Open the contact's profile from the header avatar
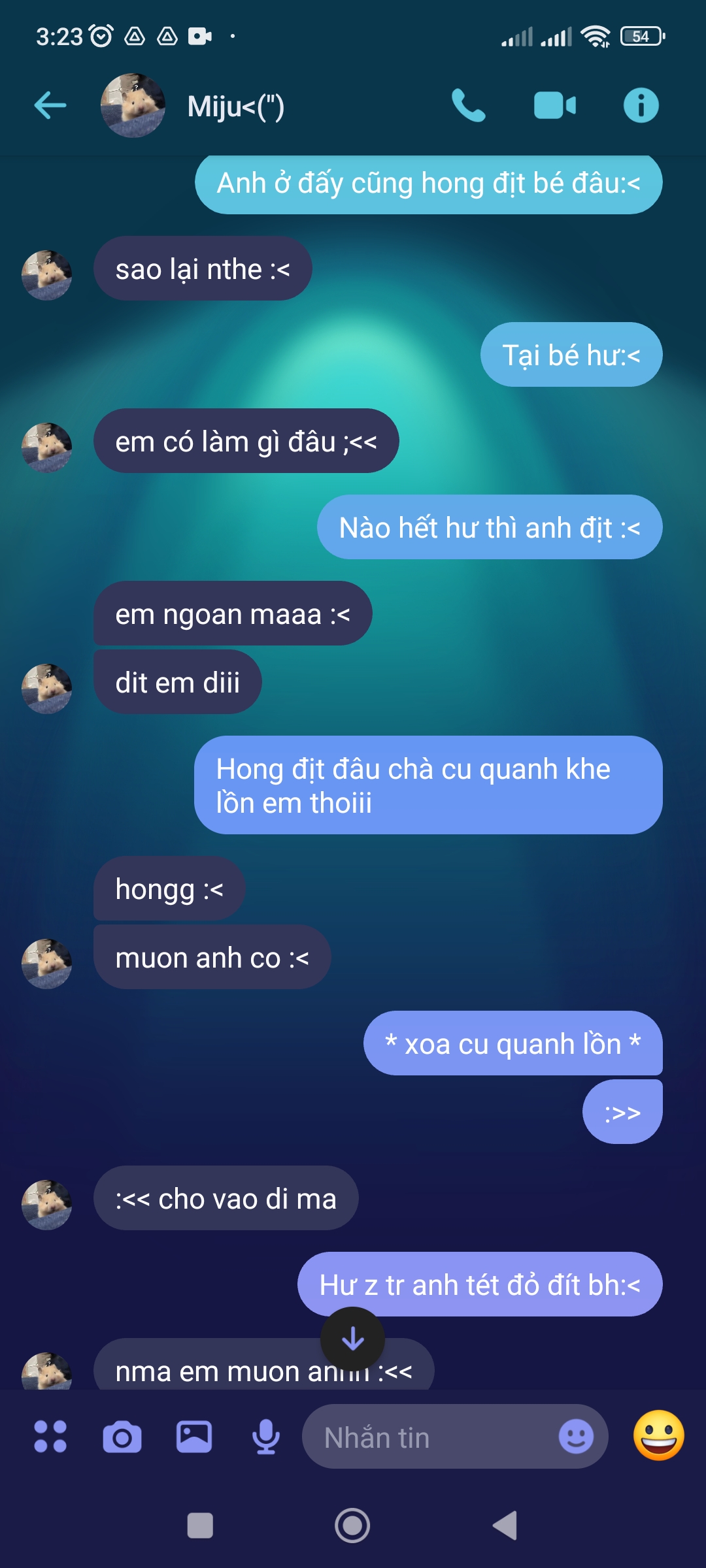This screenshot has height=1568, width=706. coord(133,105)
